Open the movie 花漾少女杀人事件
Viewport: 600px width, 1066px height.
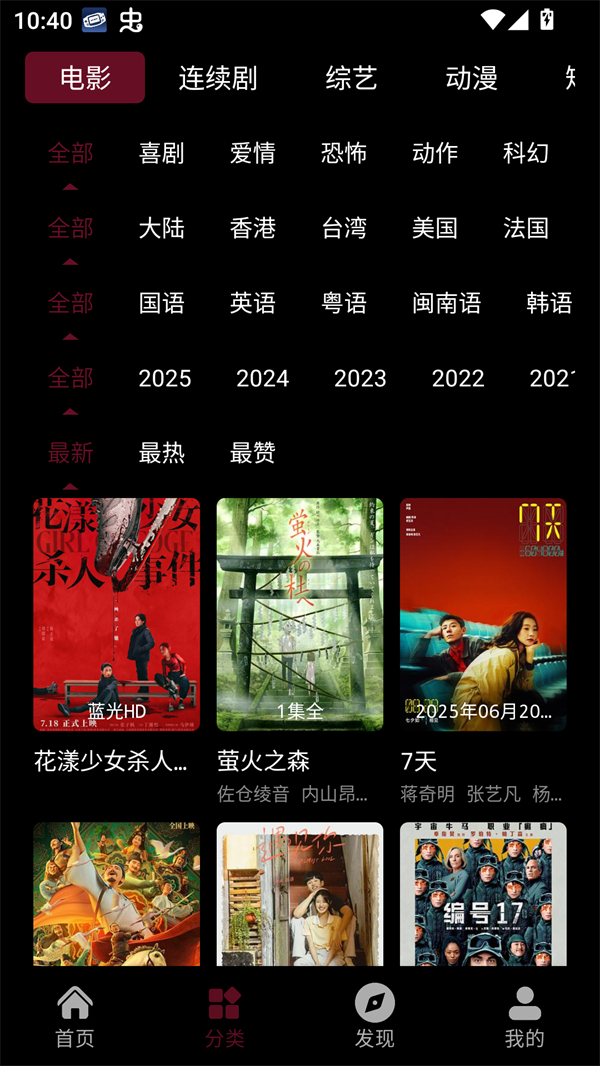click(x=116, y=614)
